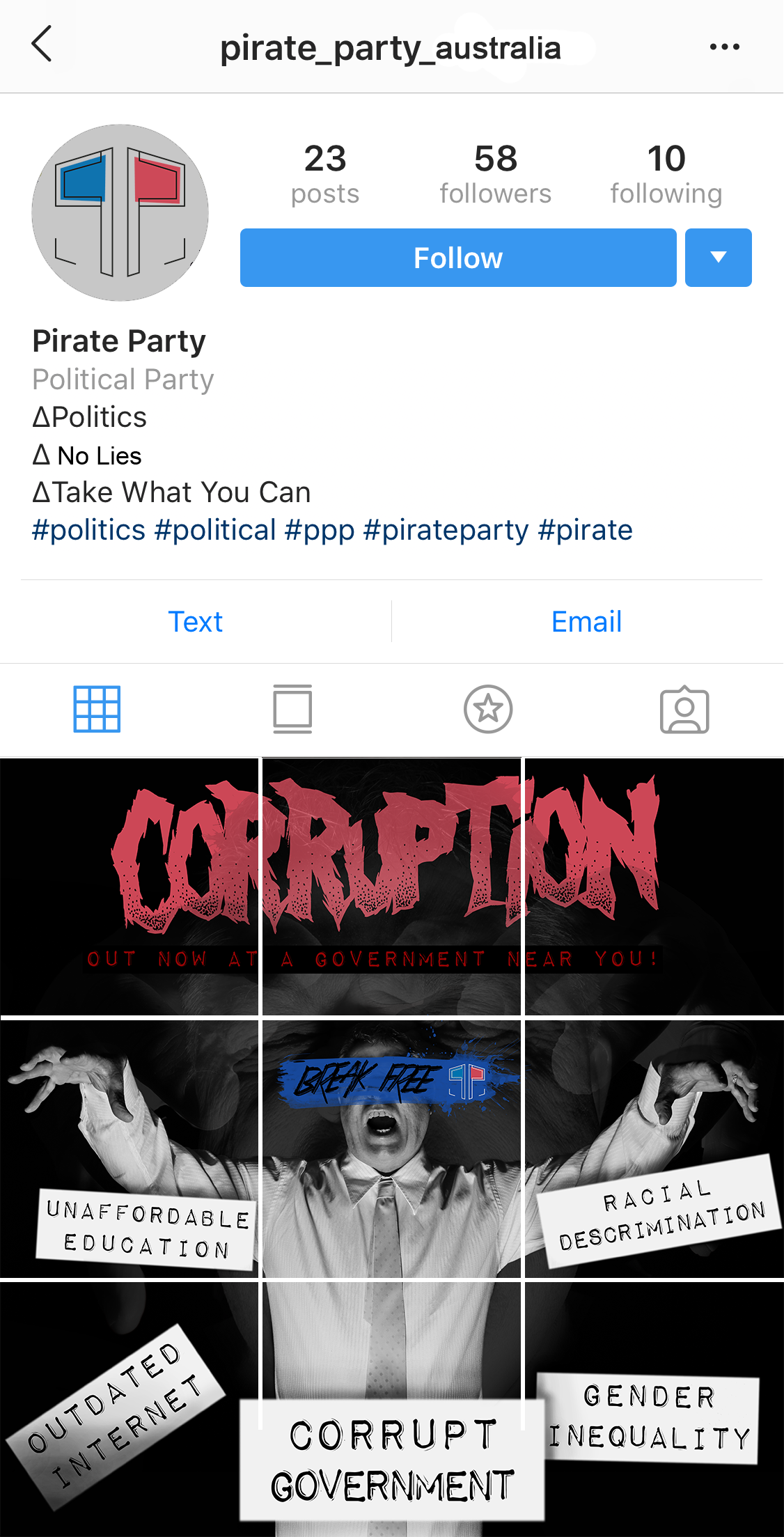
Task: Open the starred posts tab
Action: (488, 709)
